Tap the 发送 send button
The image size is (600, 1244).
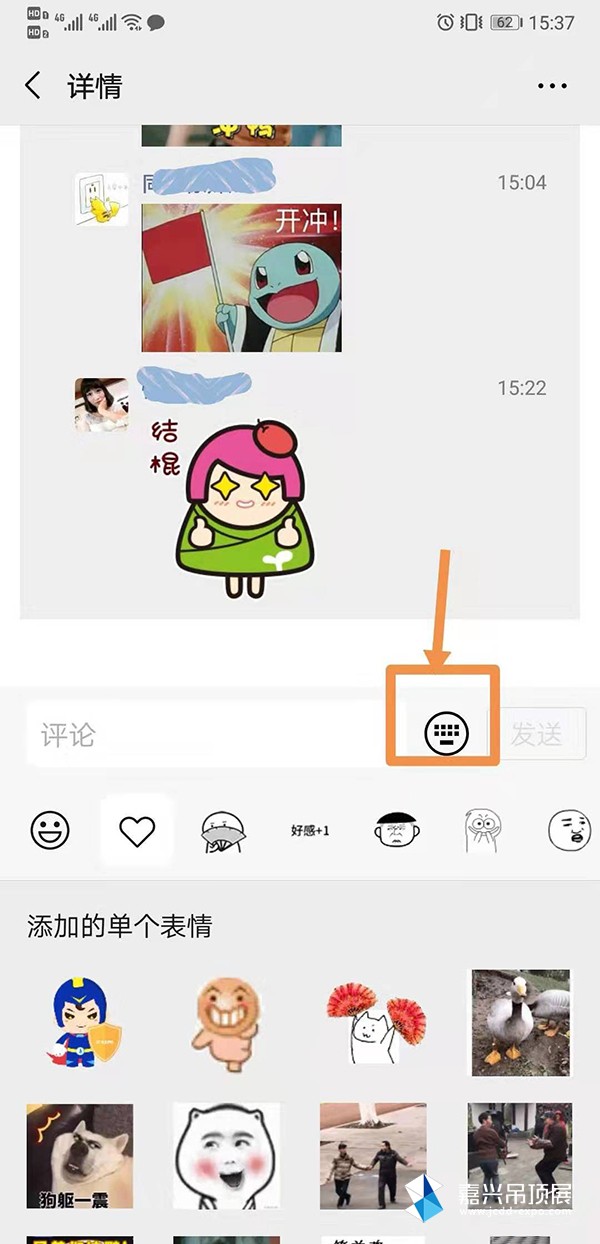536,735
